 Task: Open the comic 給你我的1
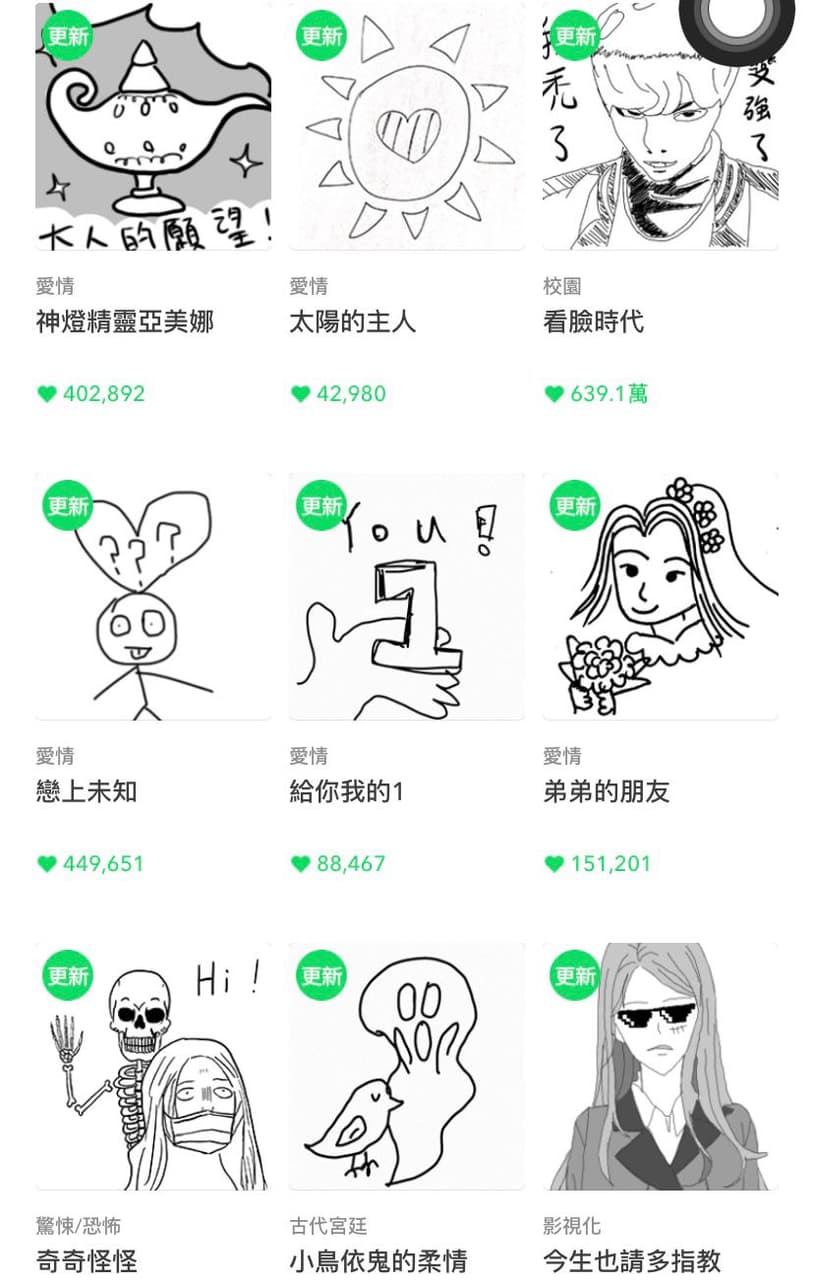pos(406,596)
